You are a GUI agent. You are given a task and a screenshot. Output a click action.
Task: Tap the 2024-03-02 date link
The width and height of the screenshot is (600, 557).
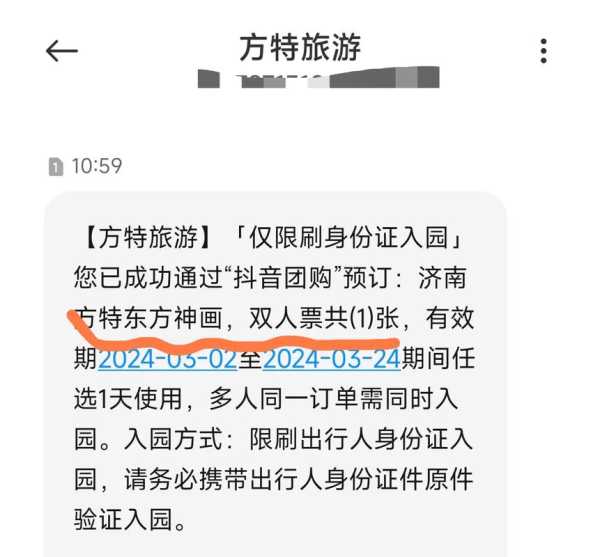(x=168, y=358)
